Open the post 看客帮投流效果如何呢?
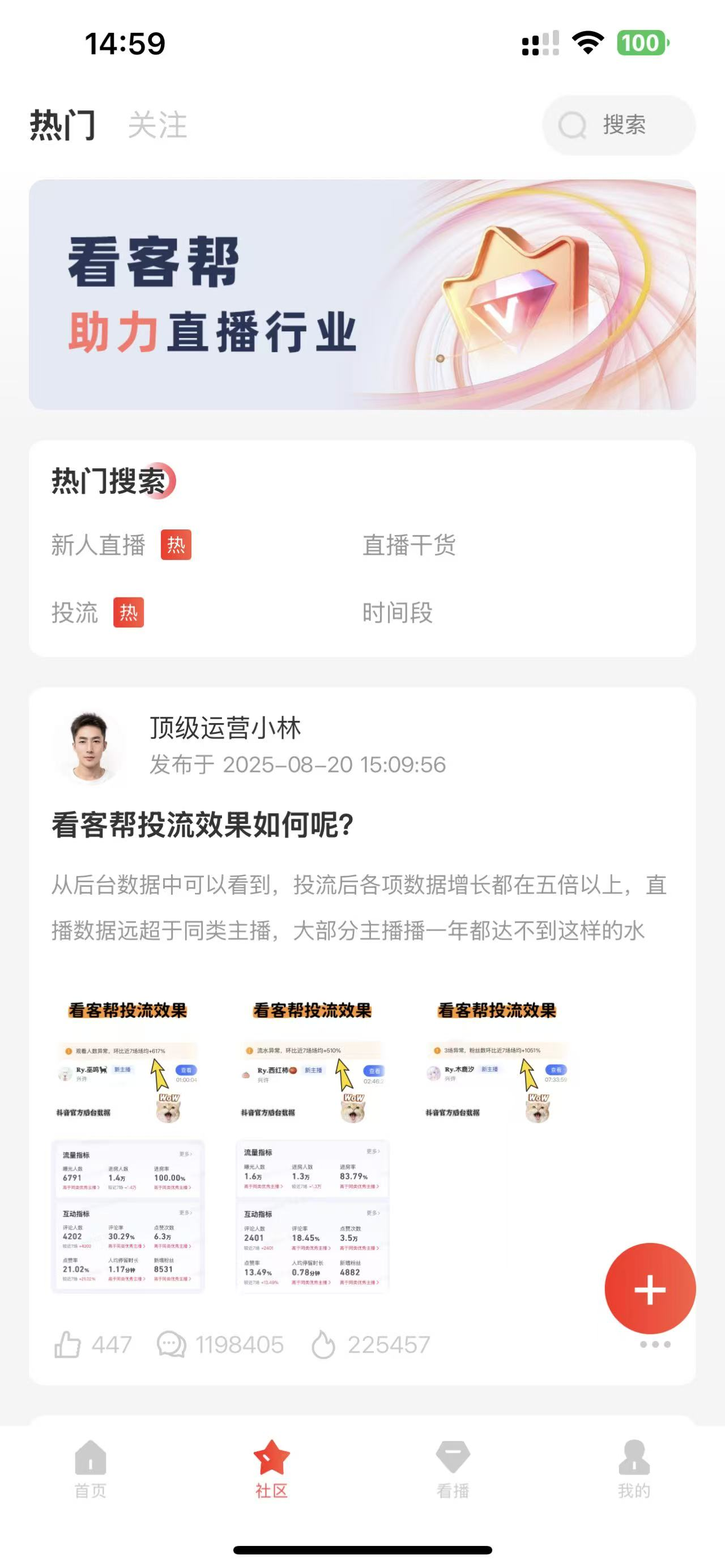Screen dimensions: 725x1568 point(203,826)
